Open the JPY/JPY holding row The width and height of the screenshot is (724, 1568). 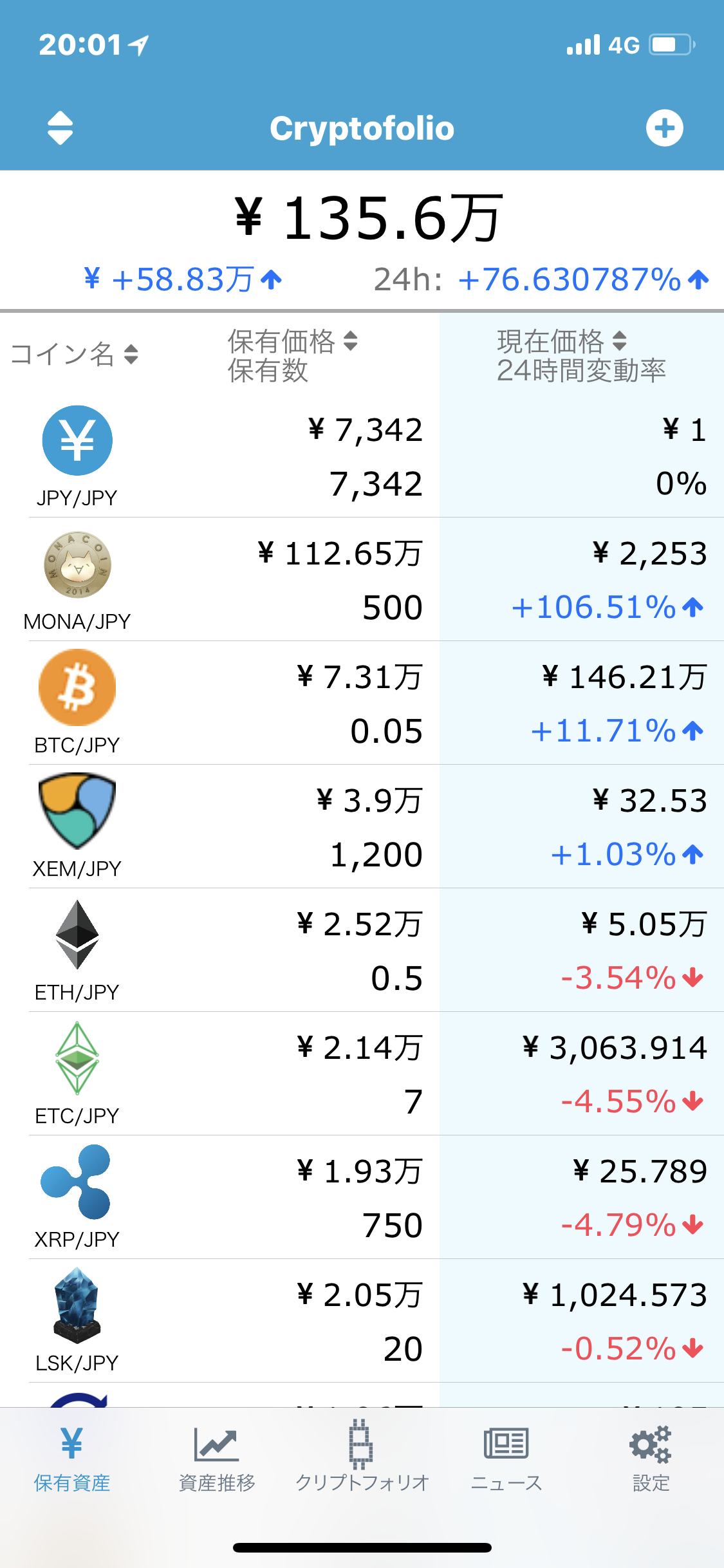[362, 456]
